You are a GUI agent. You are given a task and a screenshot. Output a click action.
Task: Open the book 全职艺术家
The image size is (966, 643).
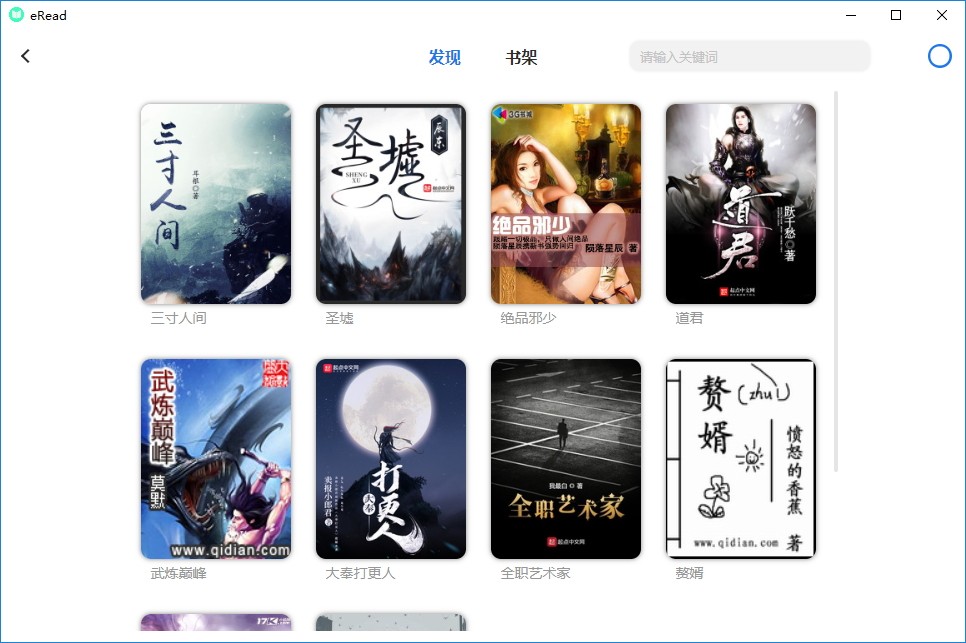pyautogui.click(x=566, y=459)
